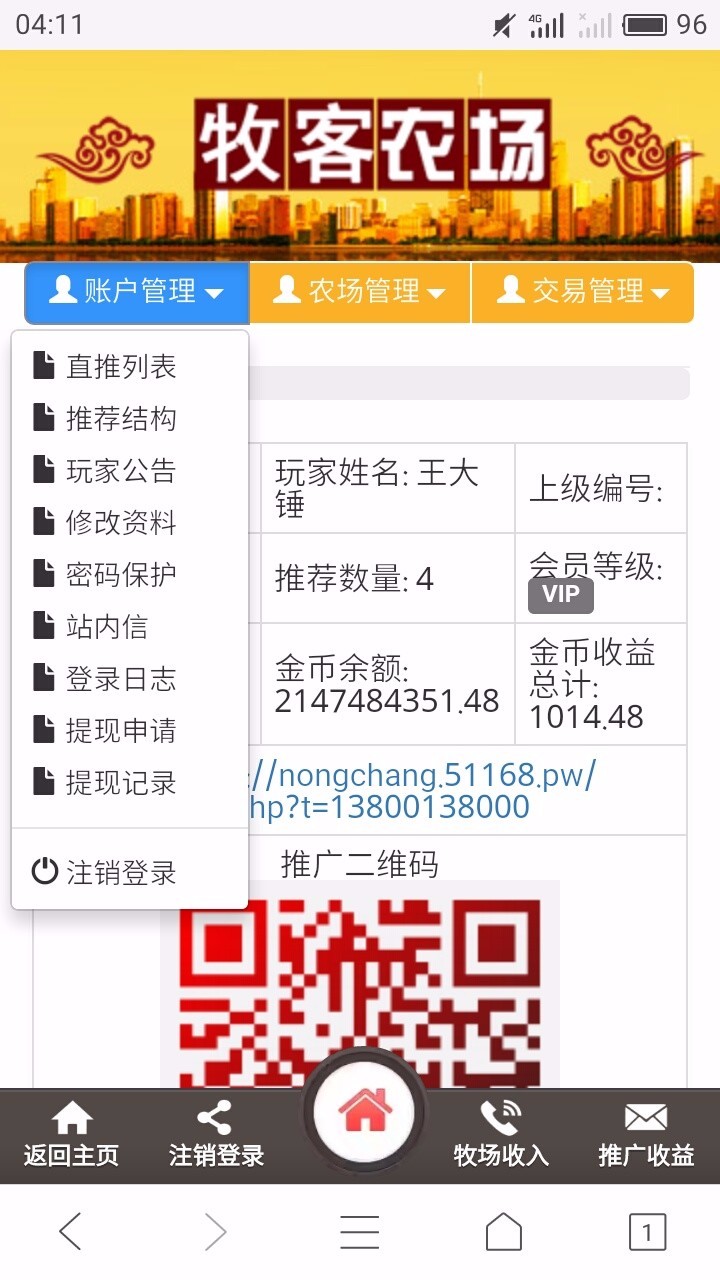The width and height of the screenshot is (720, 1280).
Task: Collapse the 账户管理 dropdown
Action: tap(137, 292)
